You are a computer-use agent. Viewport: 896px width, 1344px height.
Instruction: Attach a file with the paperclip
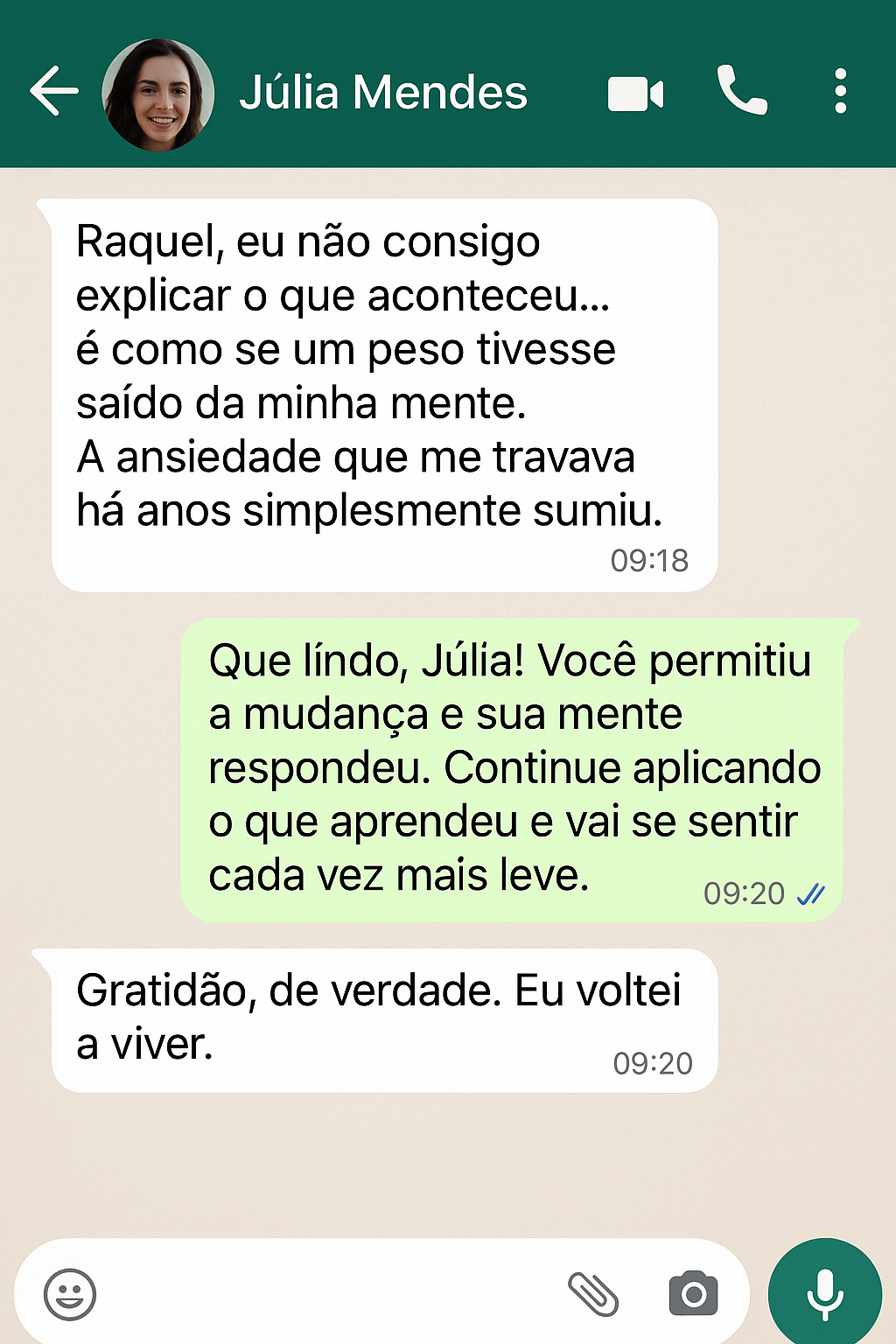[593, 1293]
